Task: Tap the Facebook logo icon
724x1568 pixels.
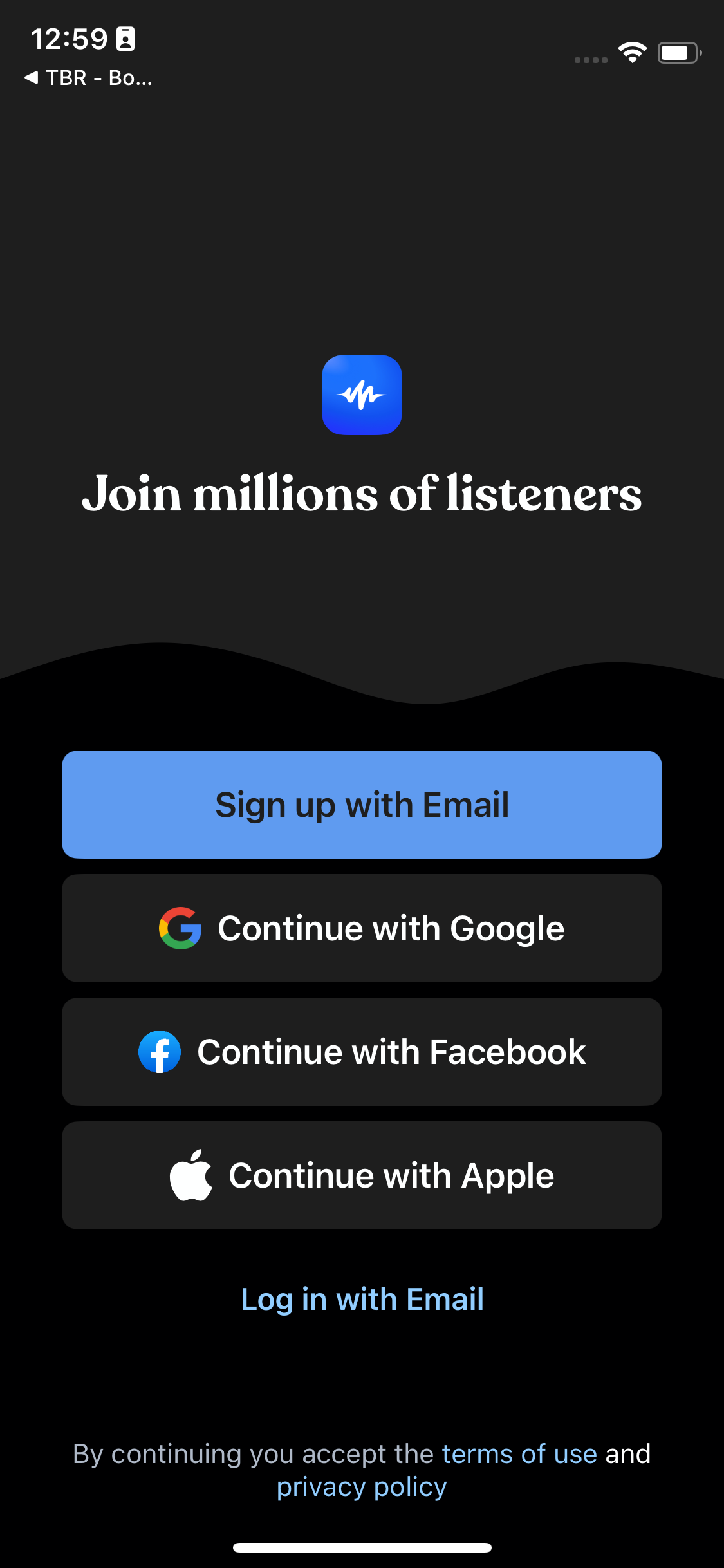Action: click(160, 1051)
